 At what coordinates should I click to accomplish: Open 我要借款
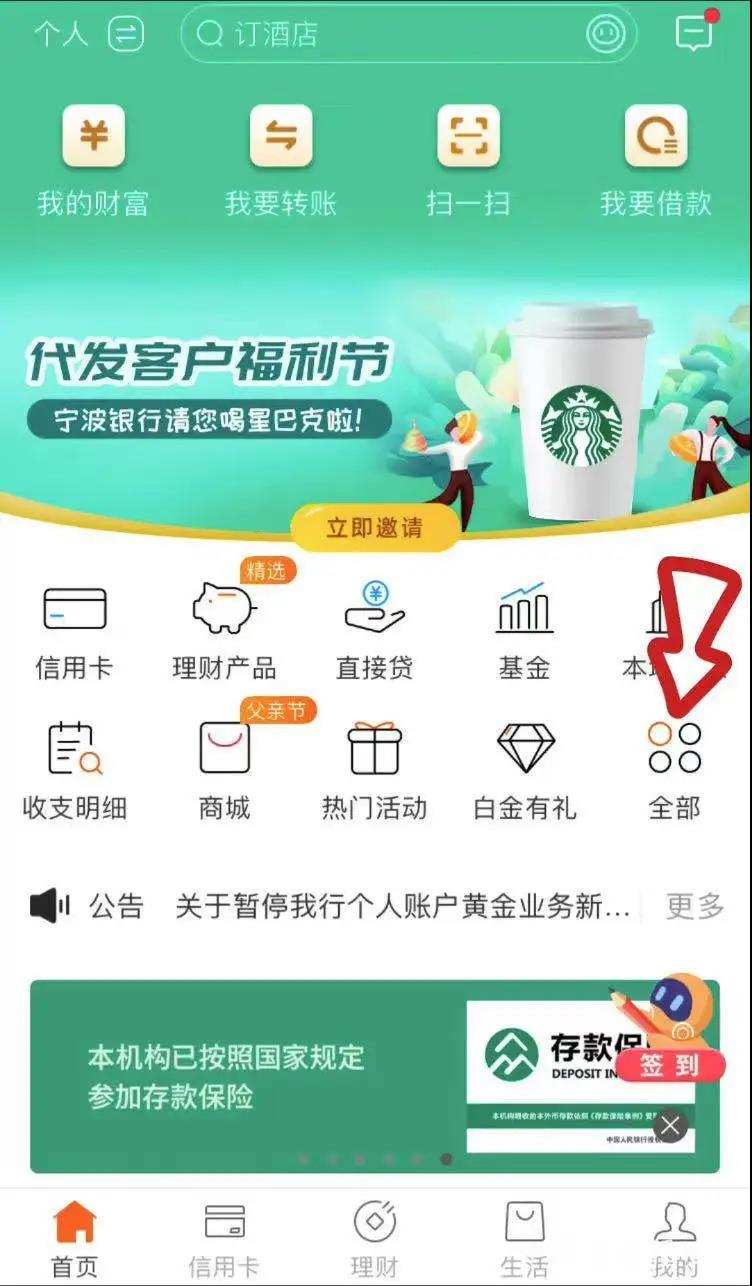(655, 161)
